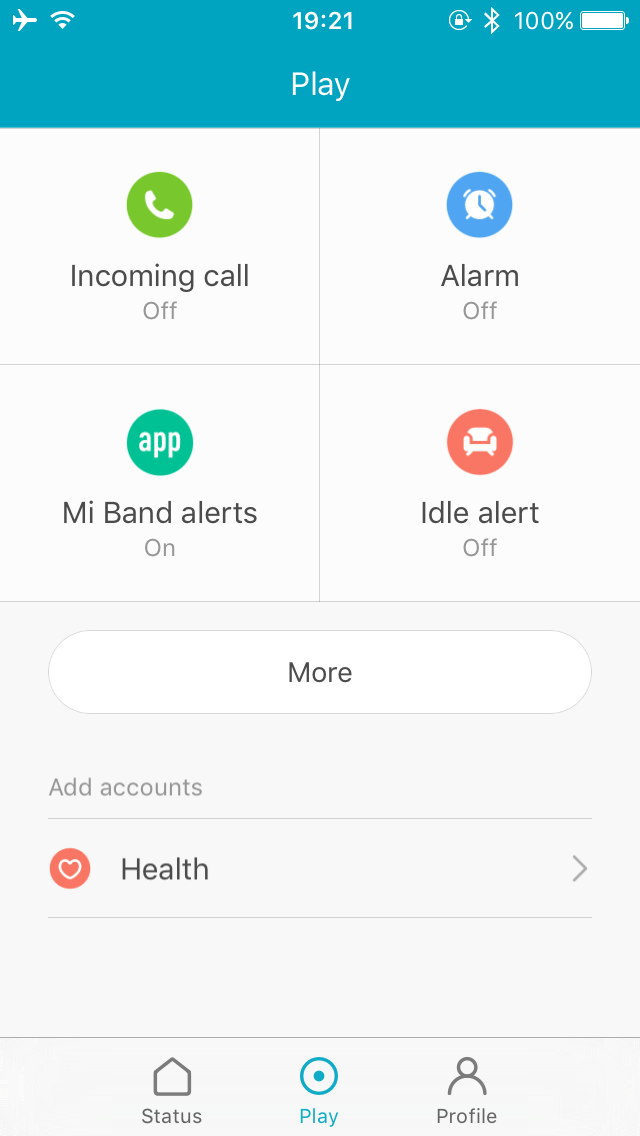Viewport: 640px width, 1136px height.
Task: Open Incoming call settings
Action: pyautogui.click(x=160, y=246)
